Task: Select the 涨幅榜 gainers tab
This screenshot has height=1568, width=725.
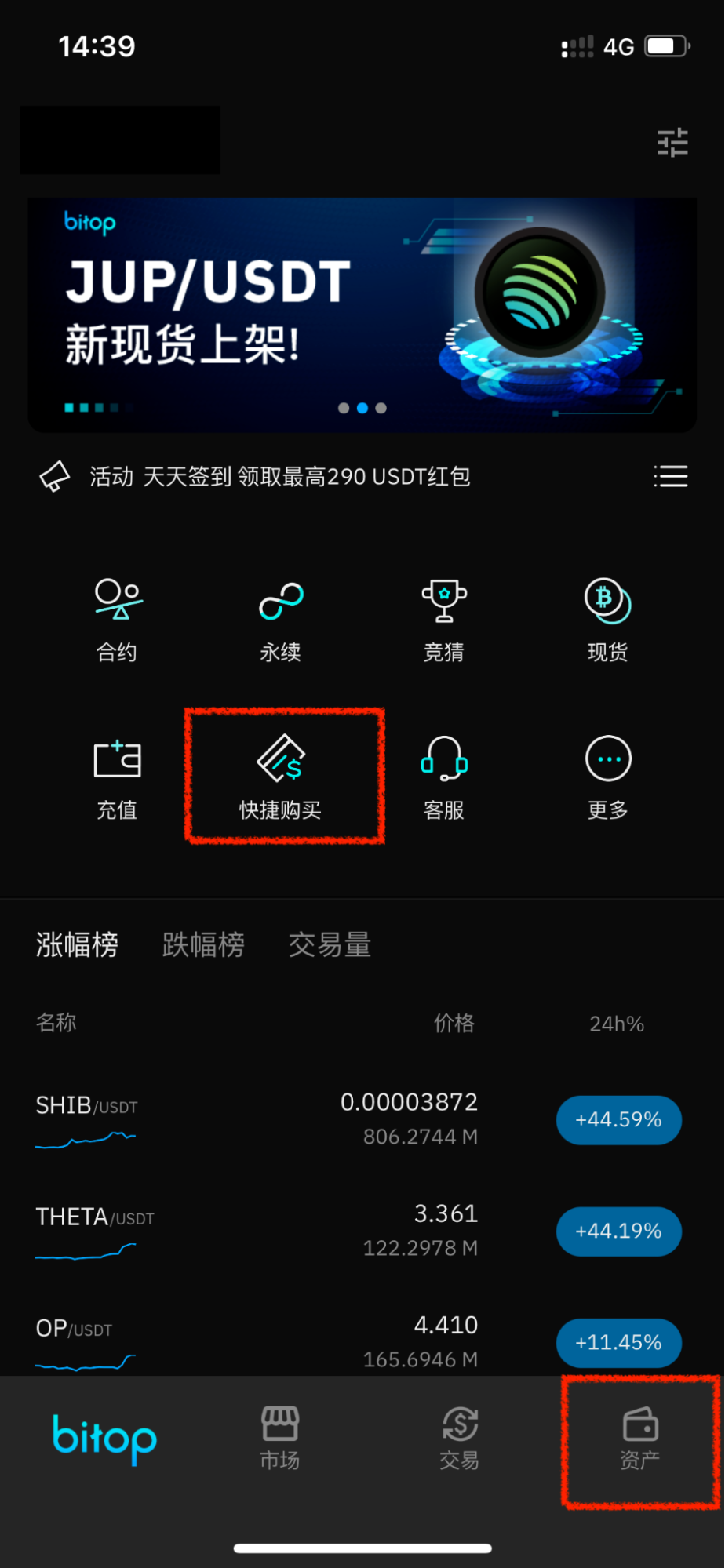Action: (77, 944)
